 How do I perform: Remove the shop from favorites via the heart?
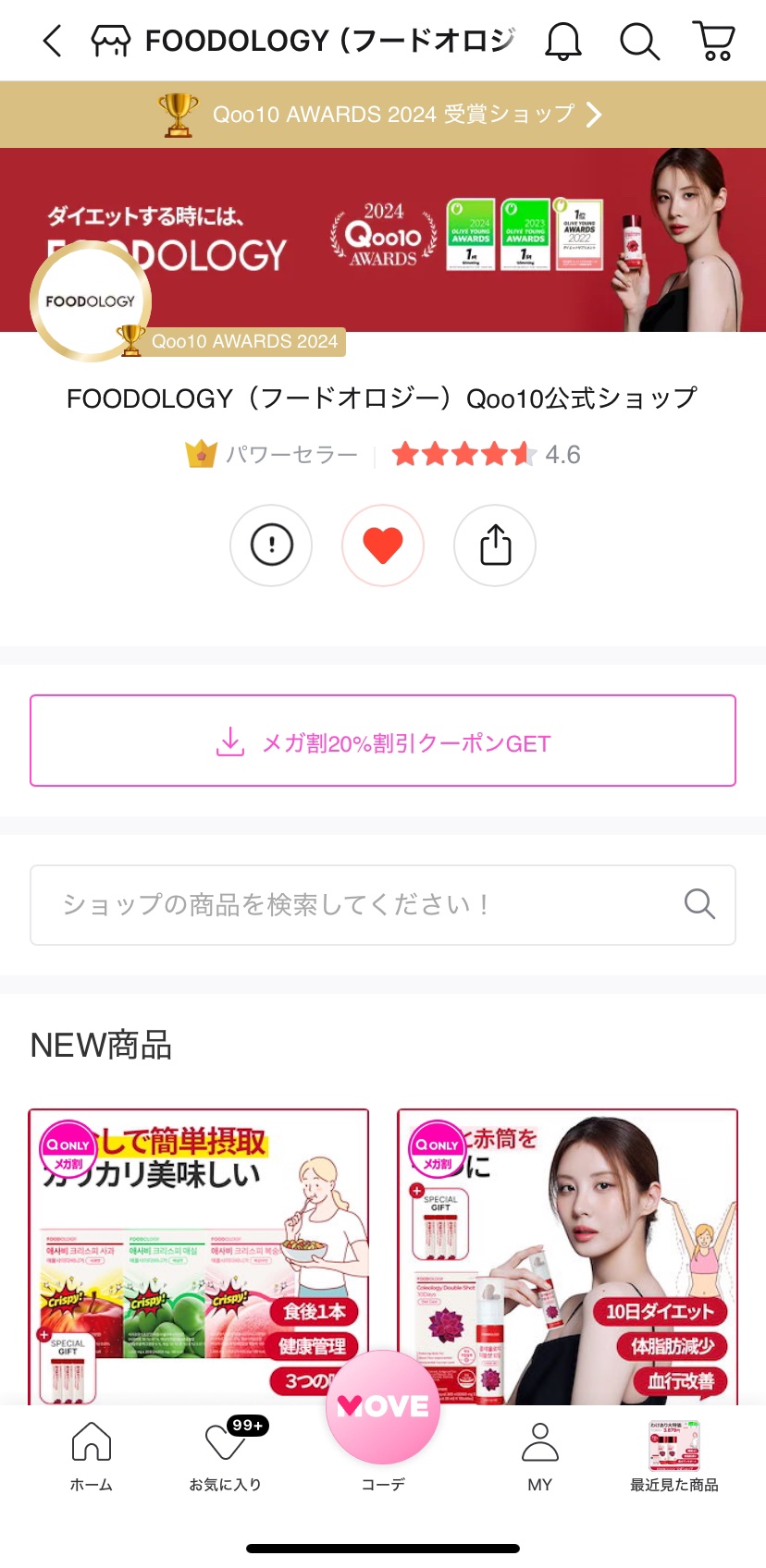coord(383,545)
